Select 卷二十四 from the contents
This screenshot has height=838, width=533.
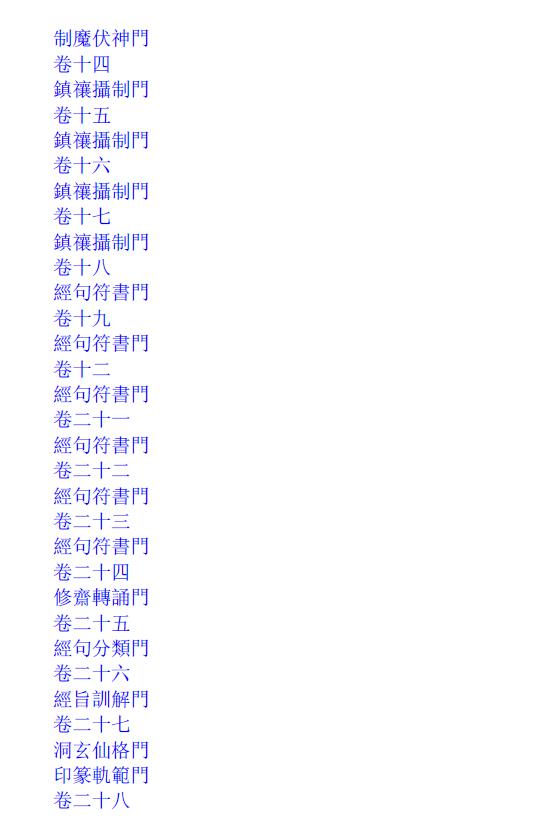click(91, 572)
